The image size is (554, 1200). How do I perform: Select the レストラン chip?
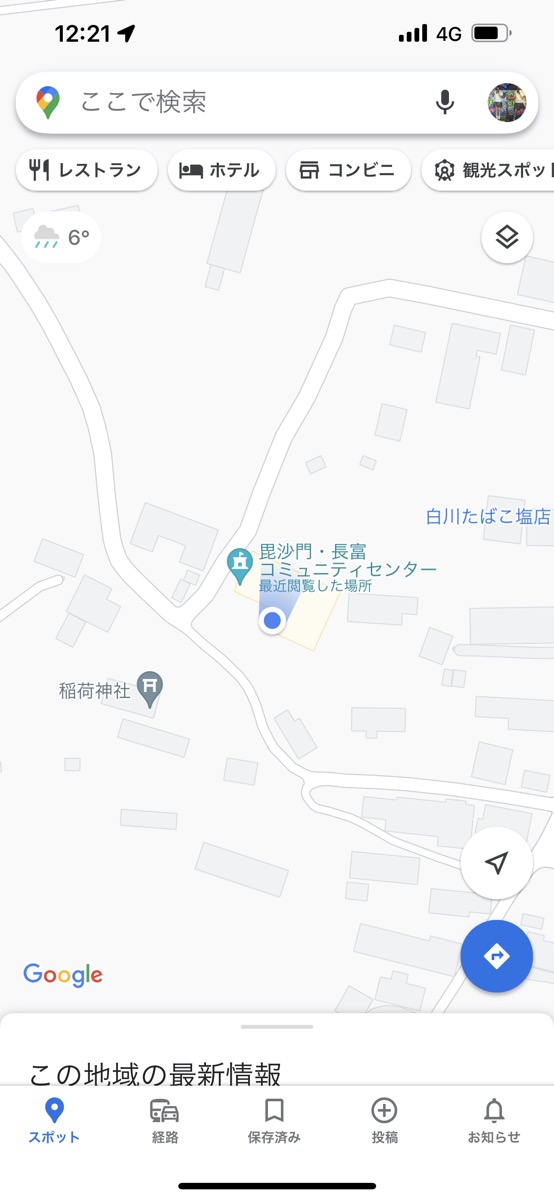(86, 170)
